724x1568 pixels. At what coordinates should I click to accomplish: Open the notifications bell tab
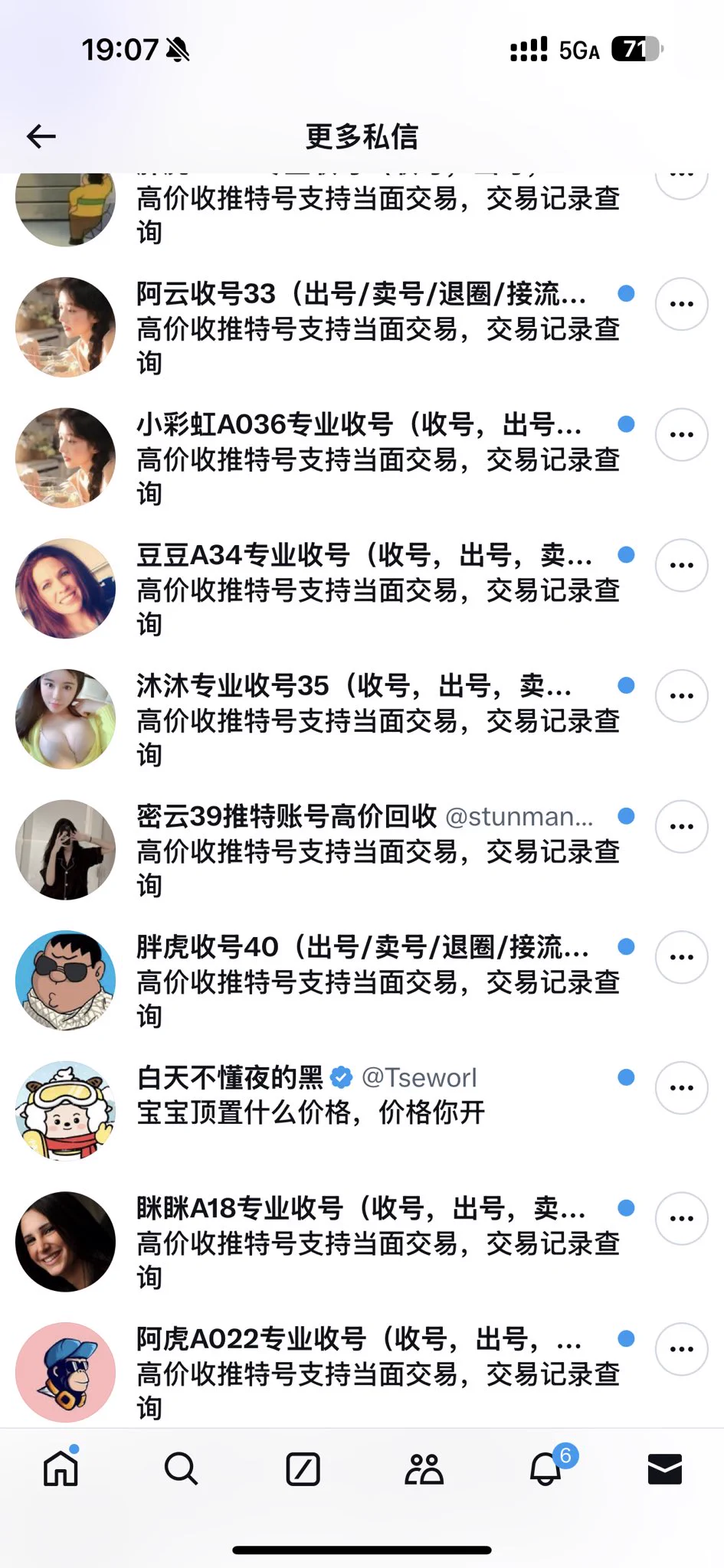(x=545, y=1469)
